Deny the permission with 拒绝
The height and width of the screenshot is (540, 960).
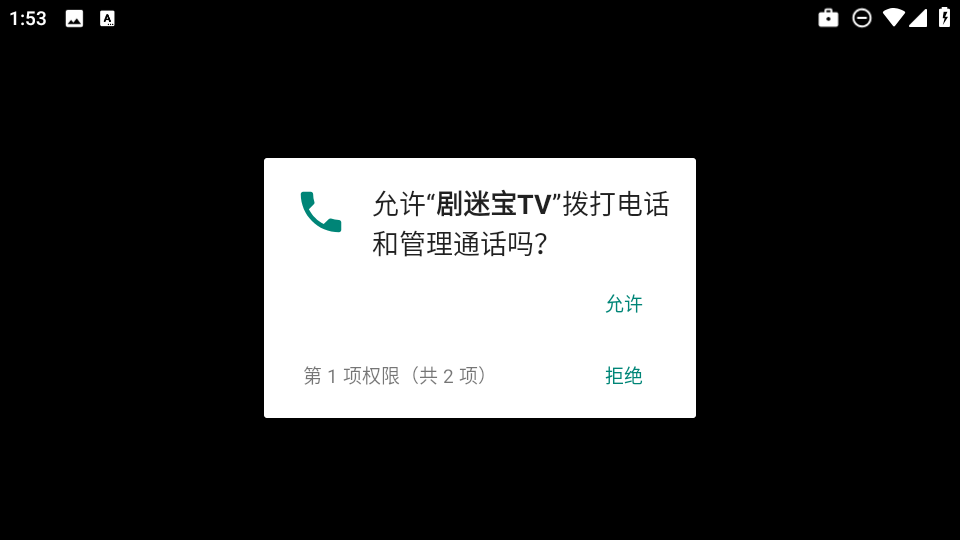click(623, 376)
